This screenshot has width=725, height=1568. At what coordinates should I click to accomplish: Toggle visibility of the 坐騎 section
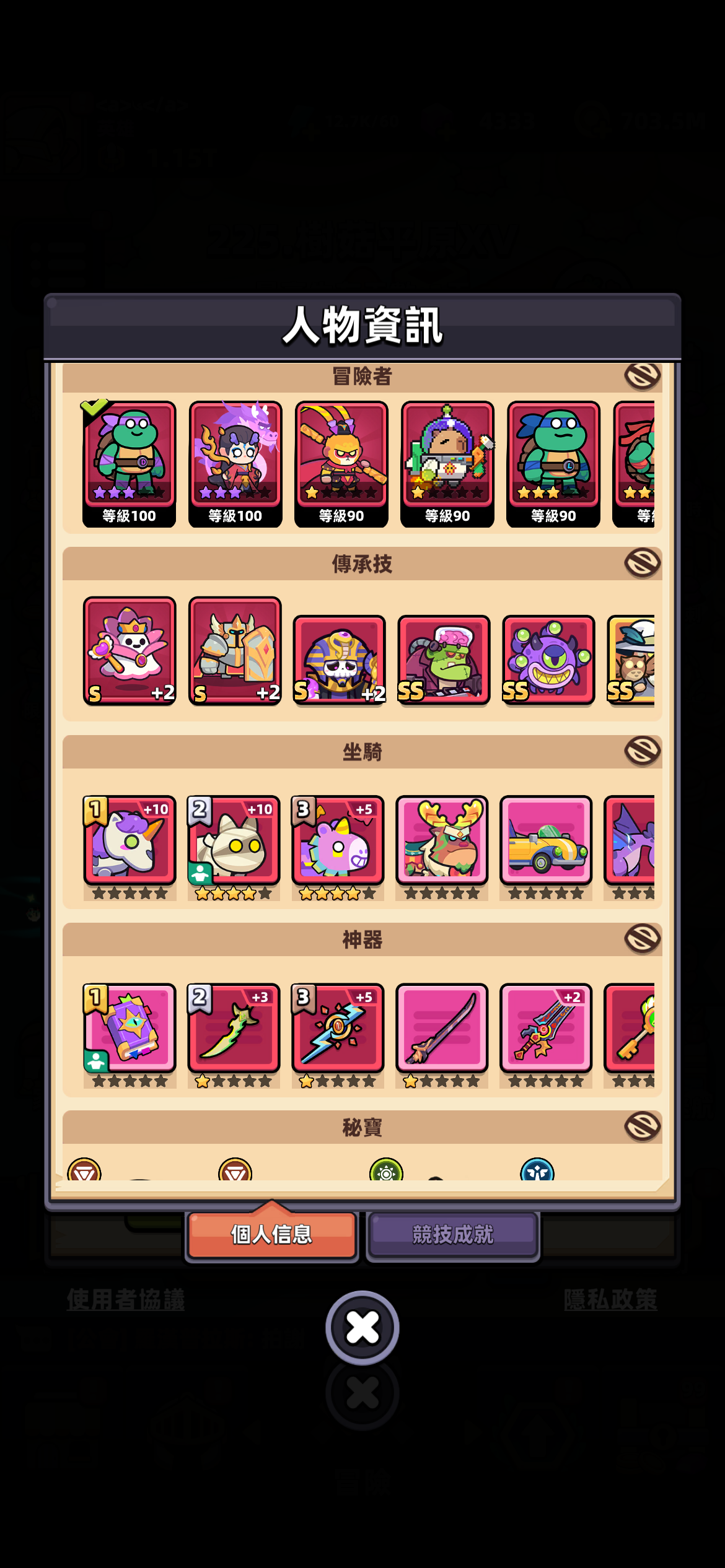point(642,751)
